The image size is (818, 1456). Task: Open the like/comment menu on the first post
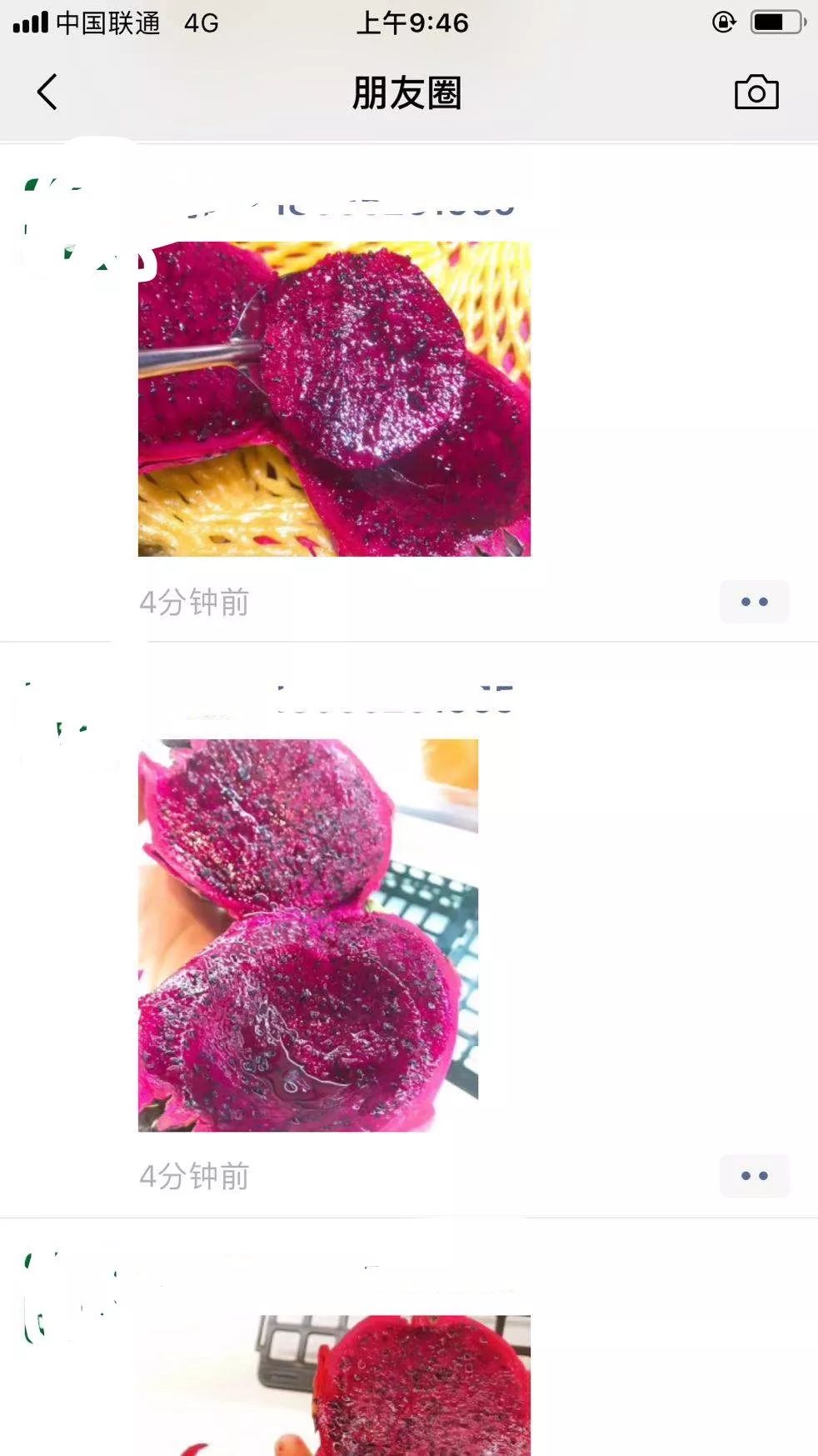[754, 602]
